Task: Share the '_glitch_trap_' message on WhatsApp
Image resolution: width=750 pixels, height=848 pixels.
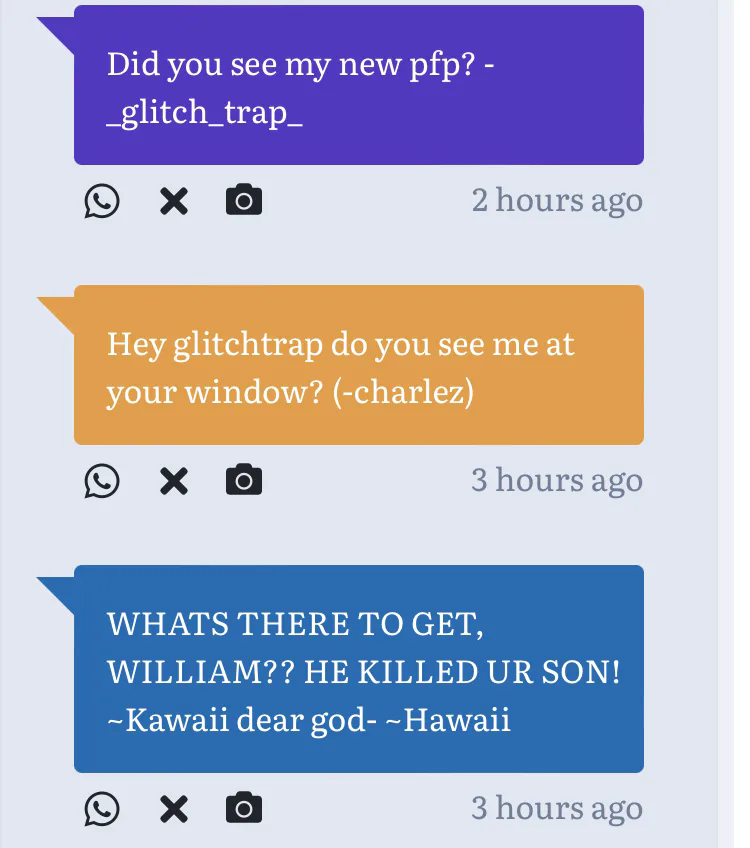Action: click(101, 201)
